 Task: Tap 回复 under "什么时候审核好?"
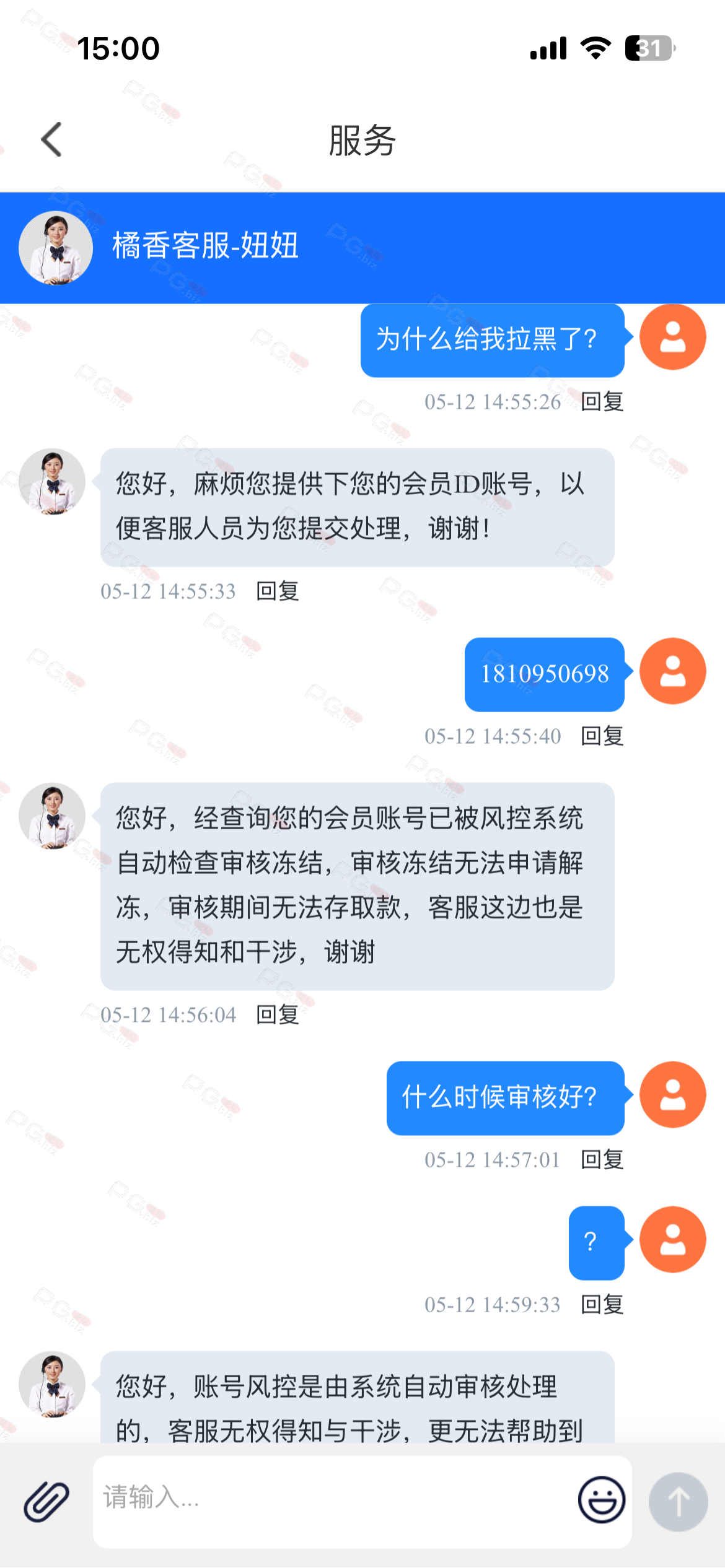(602, 1160)
